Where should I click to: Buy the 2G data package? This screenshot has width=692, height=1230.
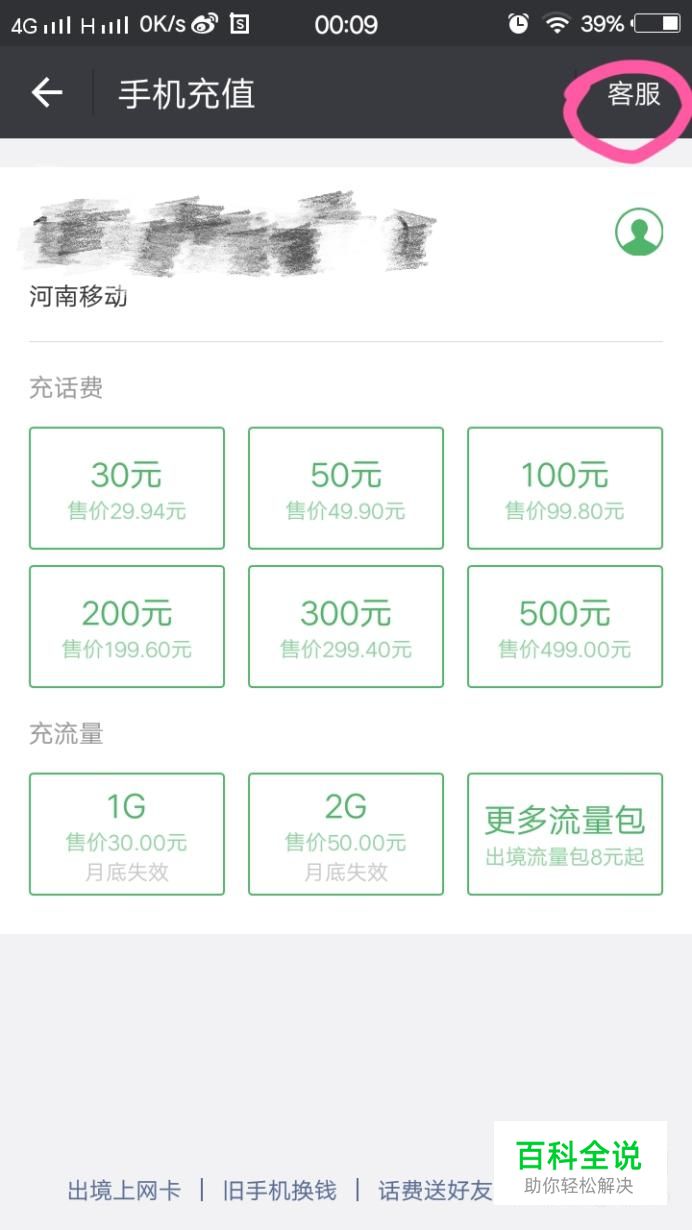(346, 834)
